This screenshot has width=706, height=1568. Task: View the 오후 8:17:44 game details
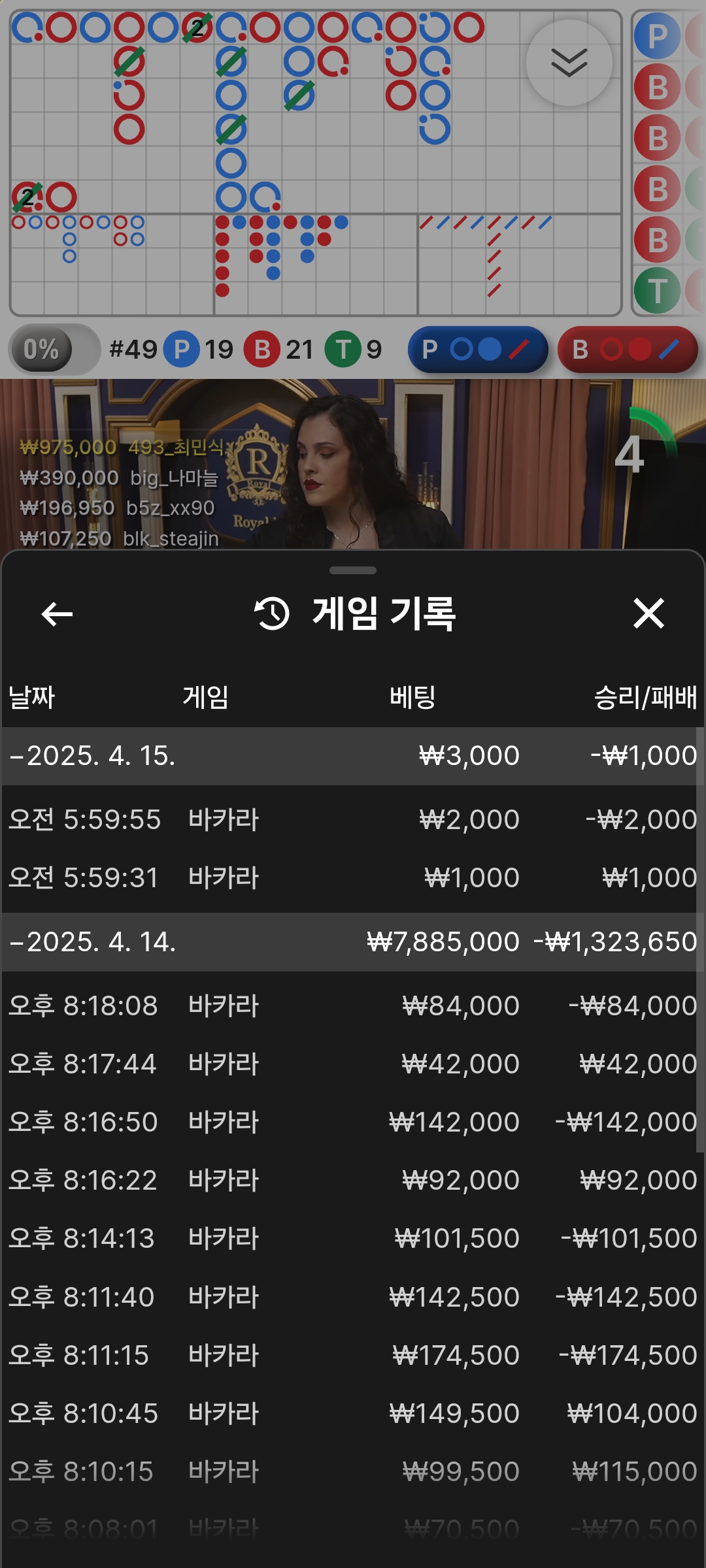pyautogui.click(x=353, y=1064)
